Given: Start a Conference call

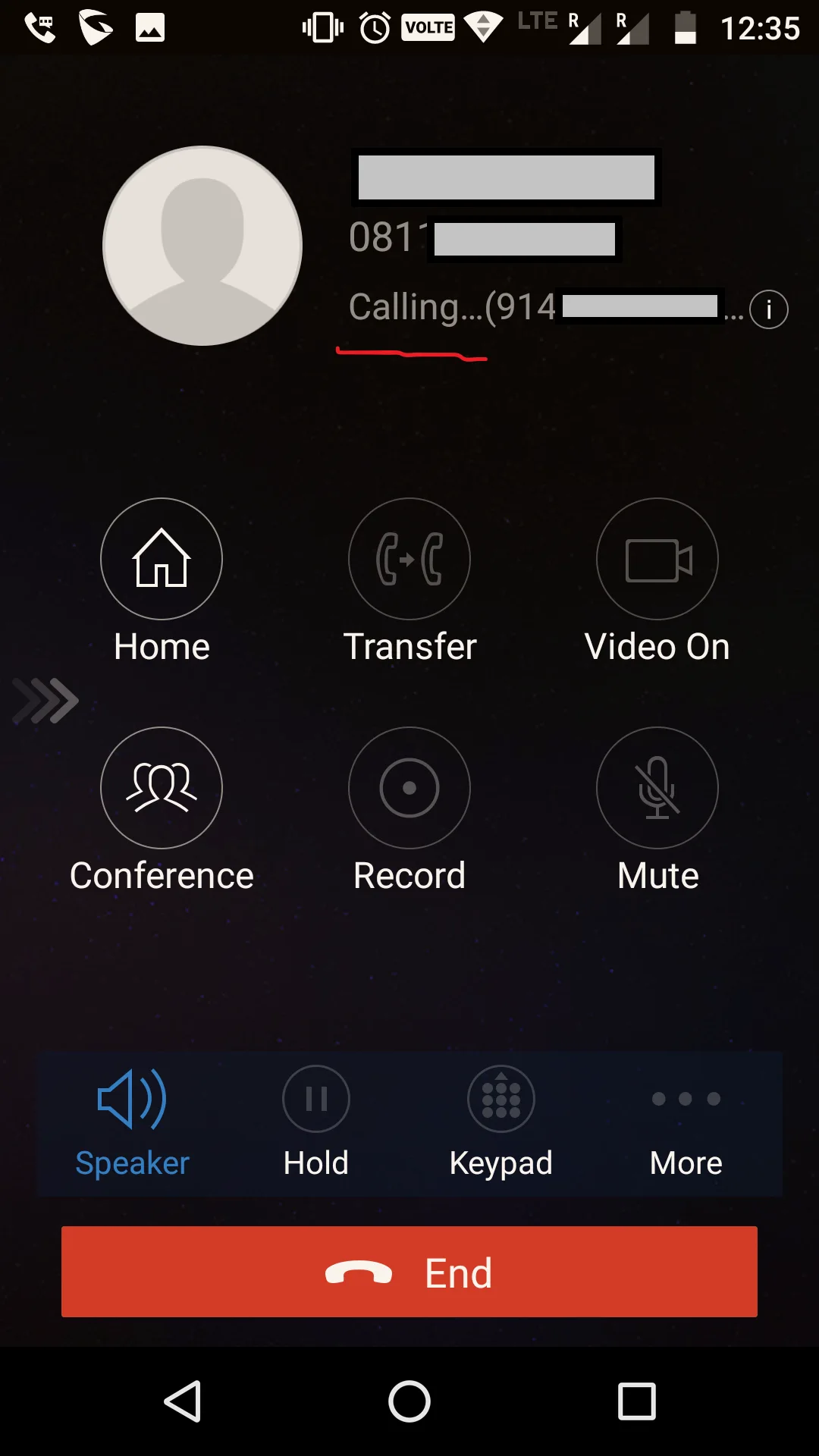Looking at the screenshot, I should click(x=162, y=789).
